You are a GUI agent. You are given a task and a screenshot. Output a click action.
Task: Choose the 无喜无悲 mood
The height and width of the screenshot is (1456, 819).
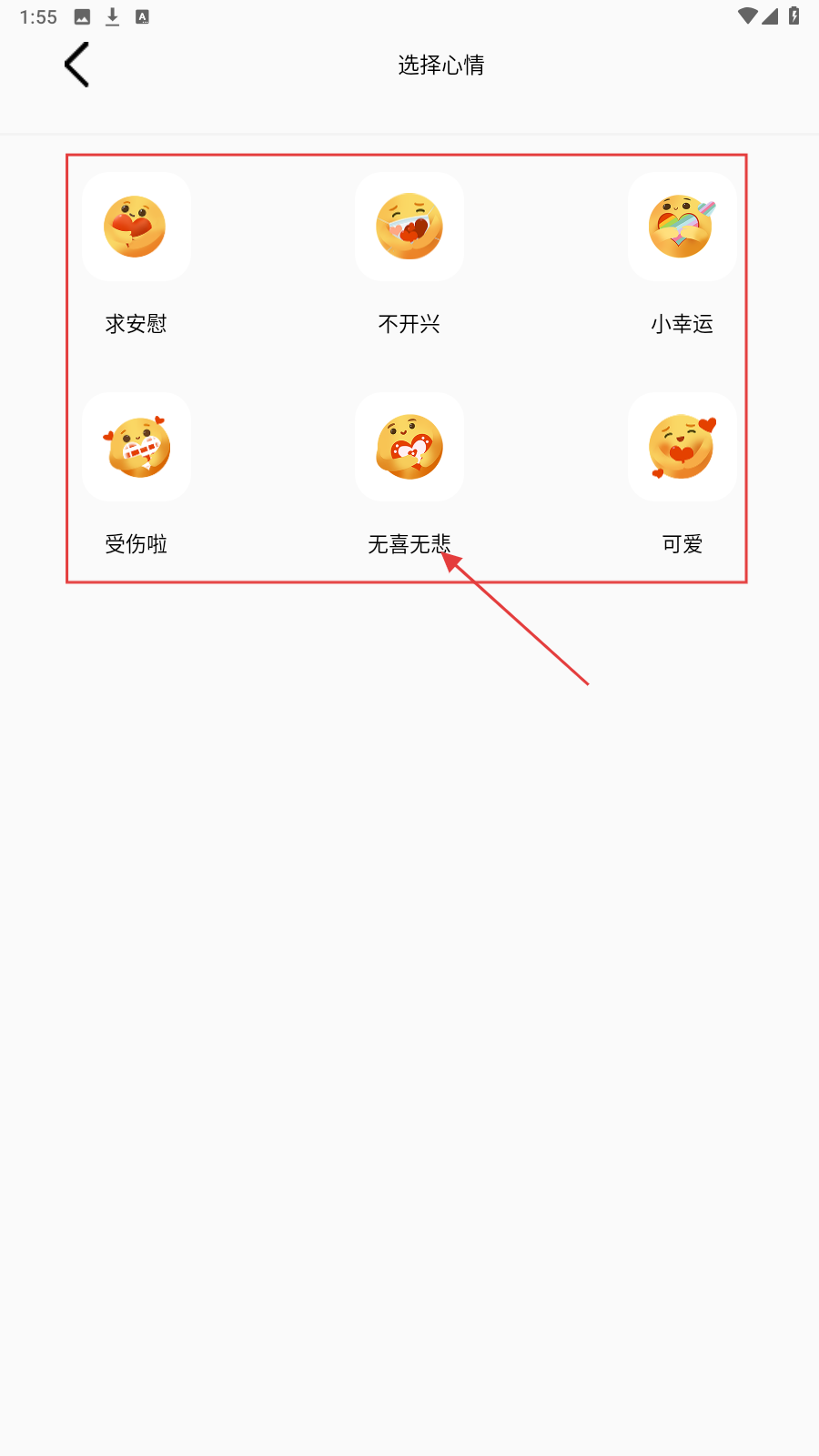click(x=409, y=448)
